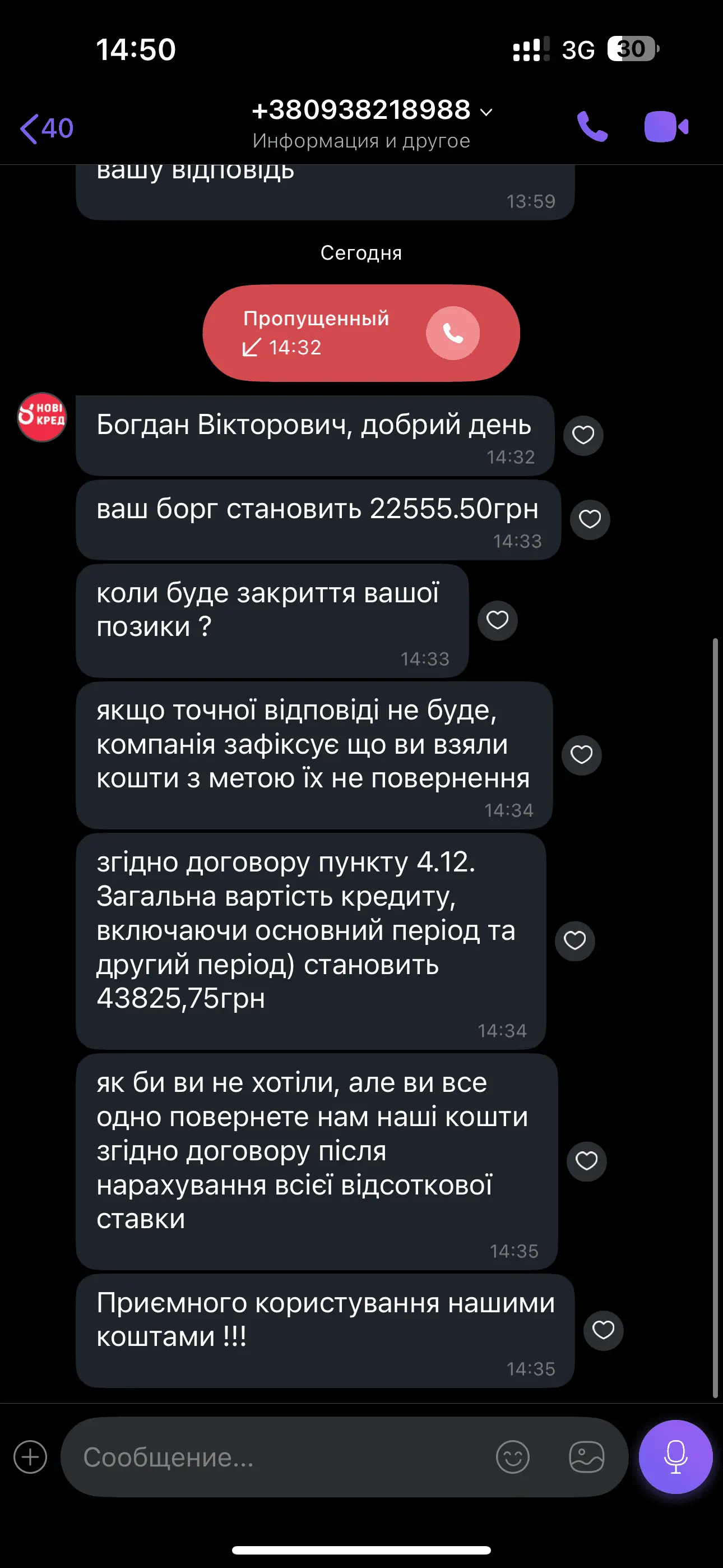Like the message "коли буде закриття вашої позики ?"
This screenshot has height=1568, width=723.
pos(497,620)
